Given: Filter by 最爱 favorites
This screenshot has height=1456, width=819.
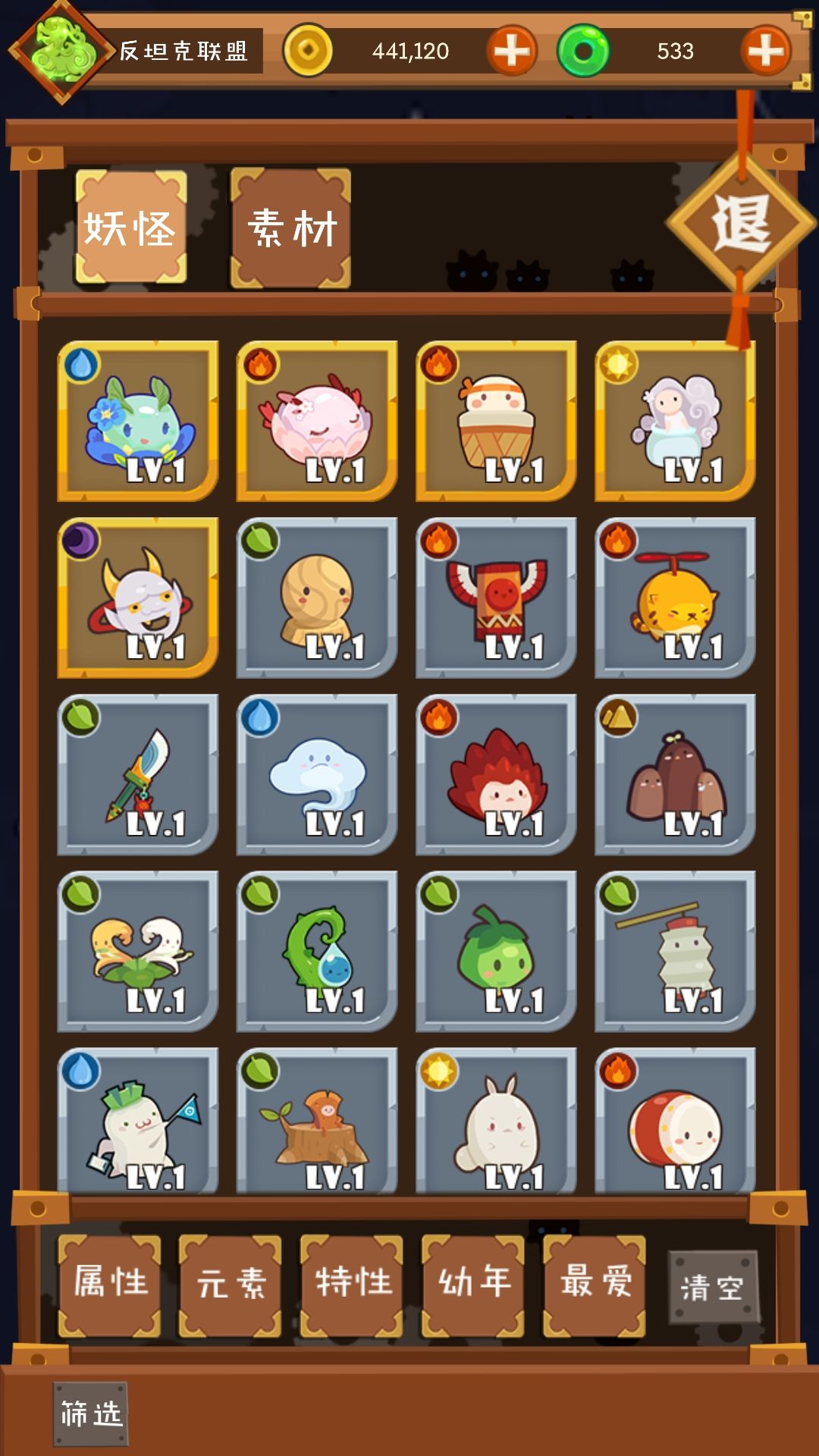Looking at the screenshot, I should click(595, 1285).
